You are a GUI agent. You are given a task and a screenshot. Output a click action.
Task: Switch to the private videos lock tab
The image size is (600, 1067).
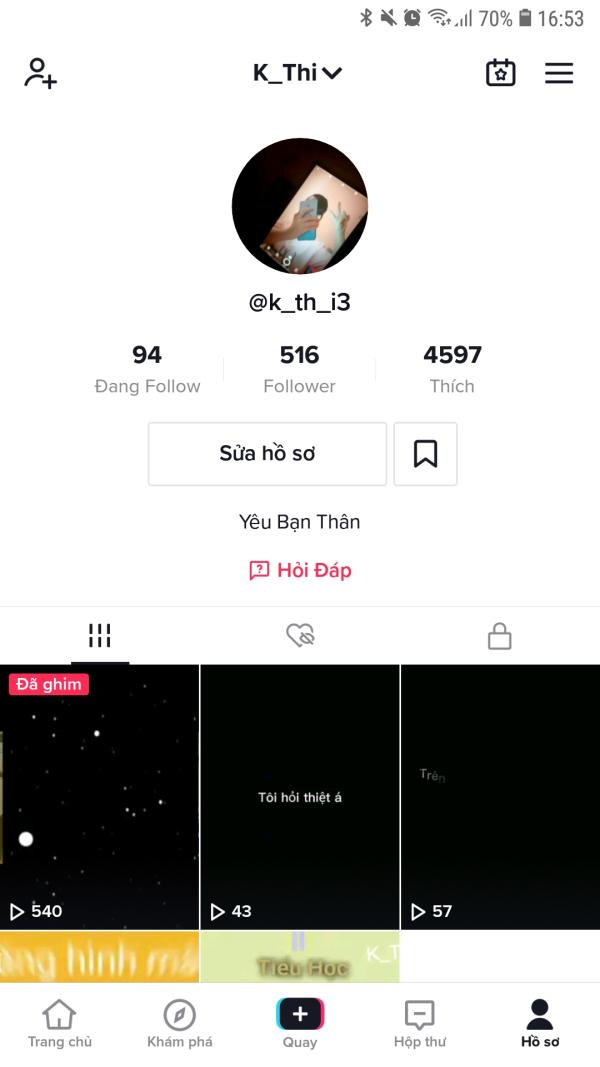coord(499,635)
